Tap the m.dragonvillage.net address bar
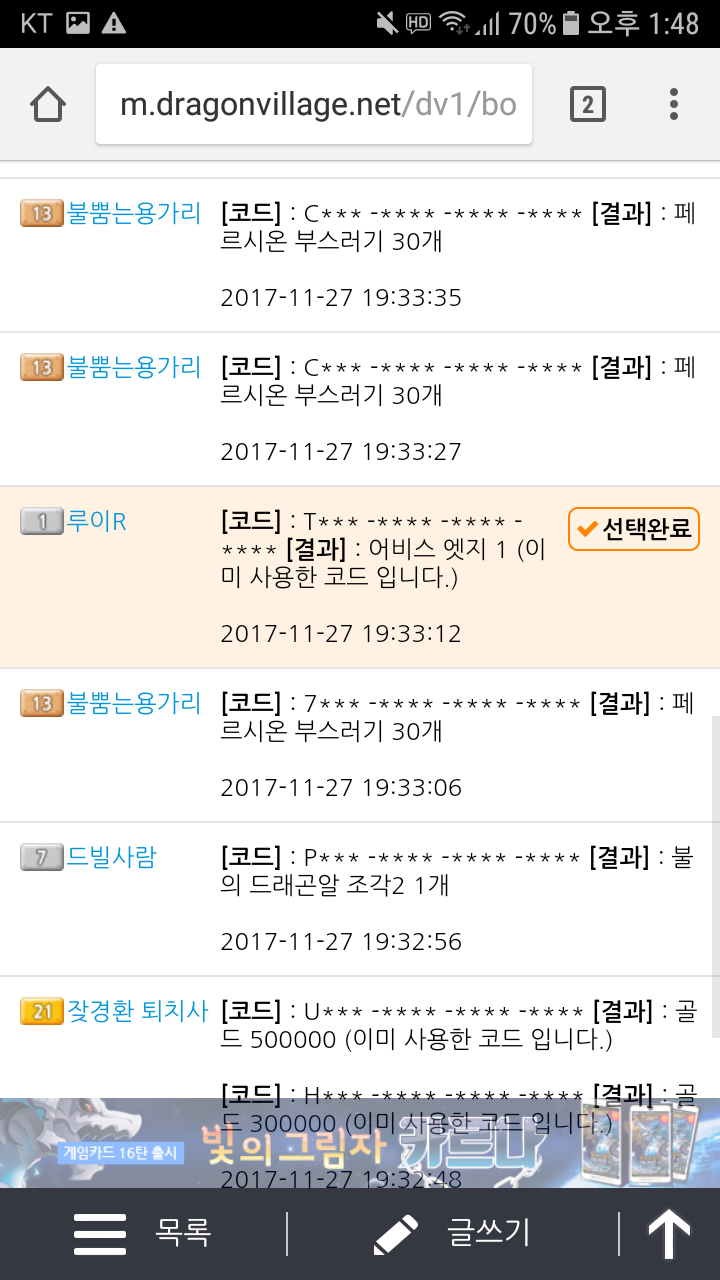 click(x=314, y=104)
